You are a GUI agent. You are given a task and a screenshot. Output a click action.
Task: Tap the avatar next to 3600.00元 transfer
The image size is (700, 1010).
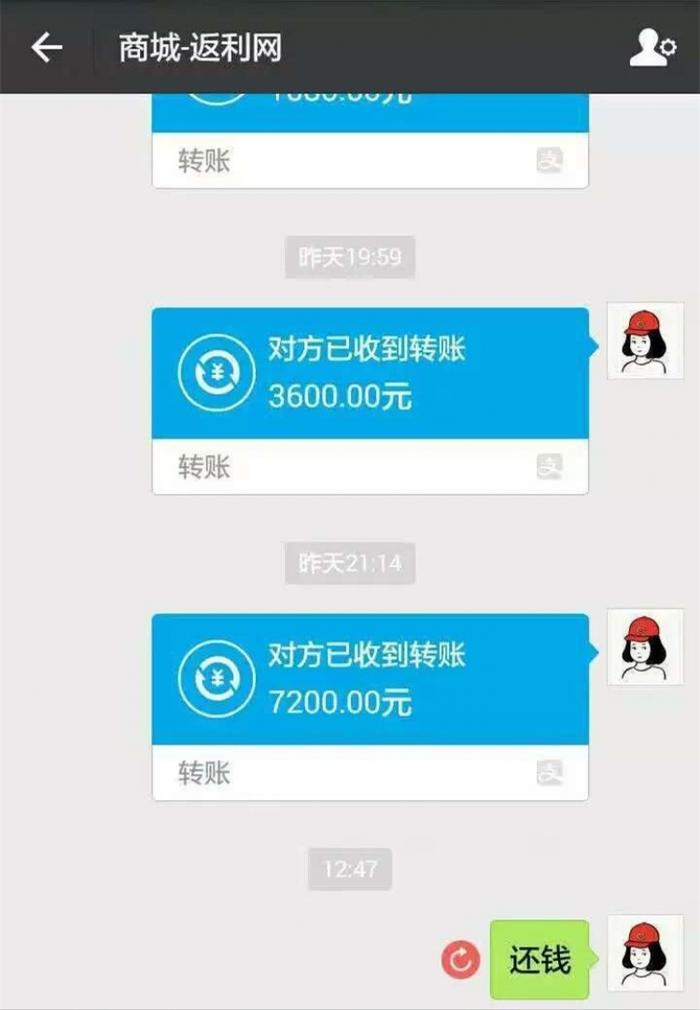pos(645,341)
